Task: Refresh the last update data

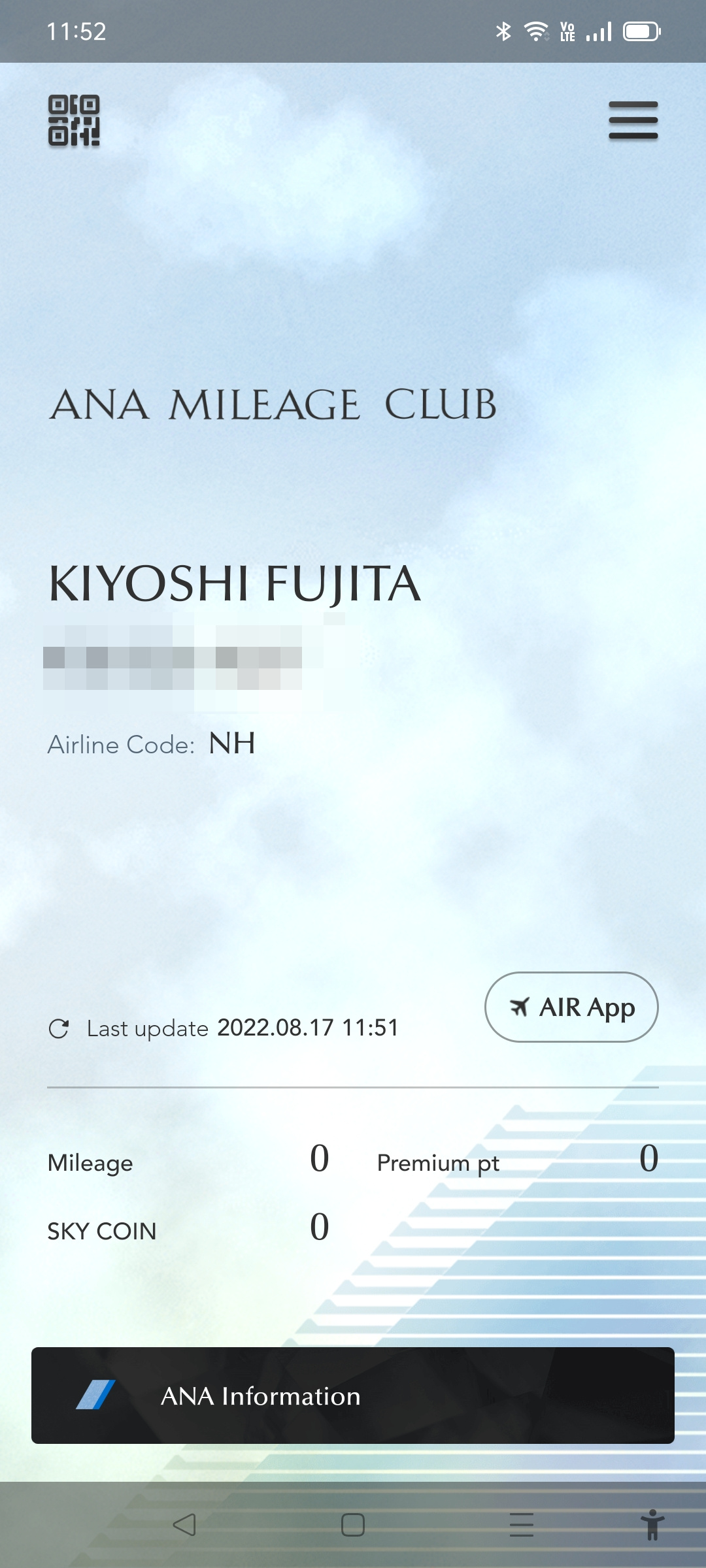Action: click(59, 1028)
